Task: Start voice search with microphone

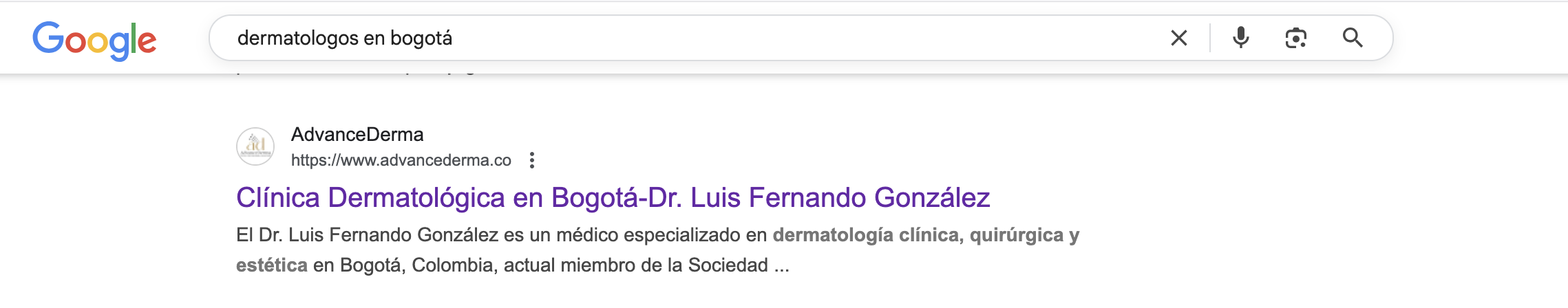Action: (1240, 38)
